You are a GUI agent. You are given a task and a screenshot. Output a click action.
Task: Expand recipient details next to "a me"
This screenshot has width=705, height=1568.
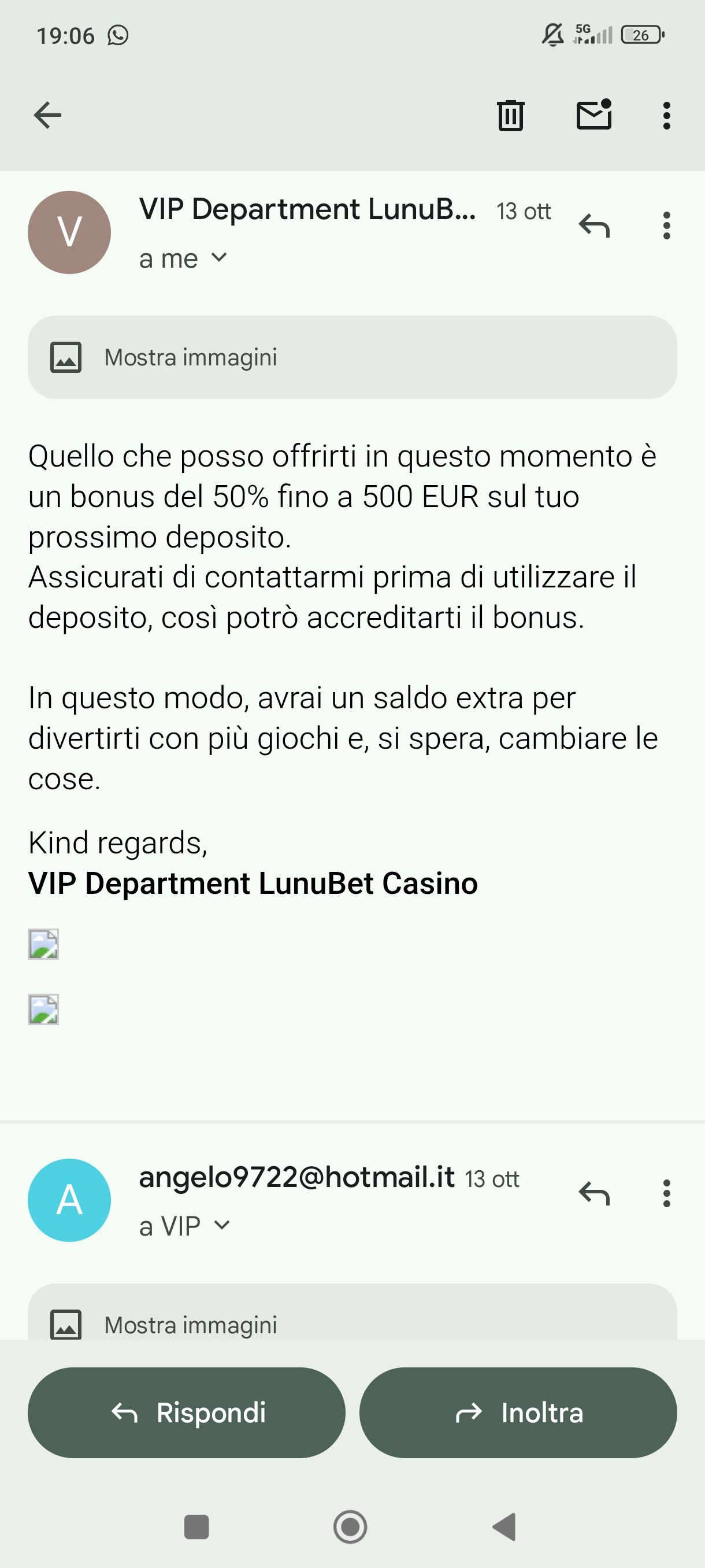[x=219, y=258]
